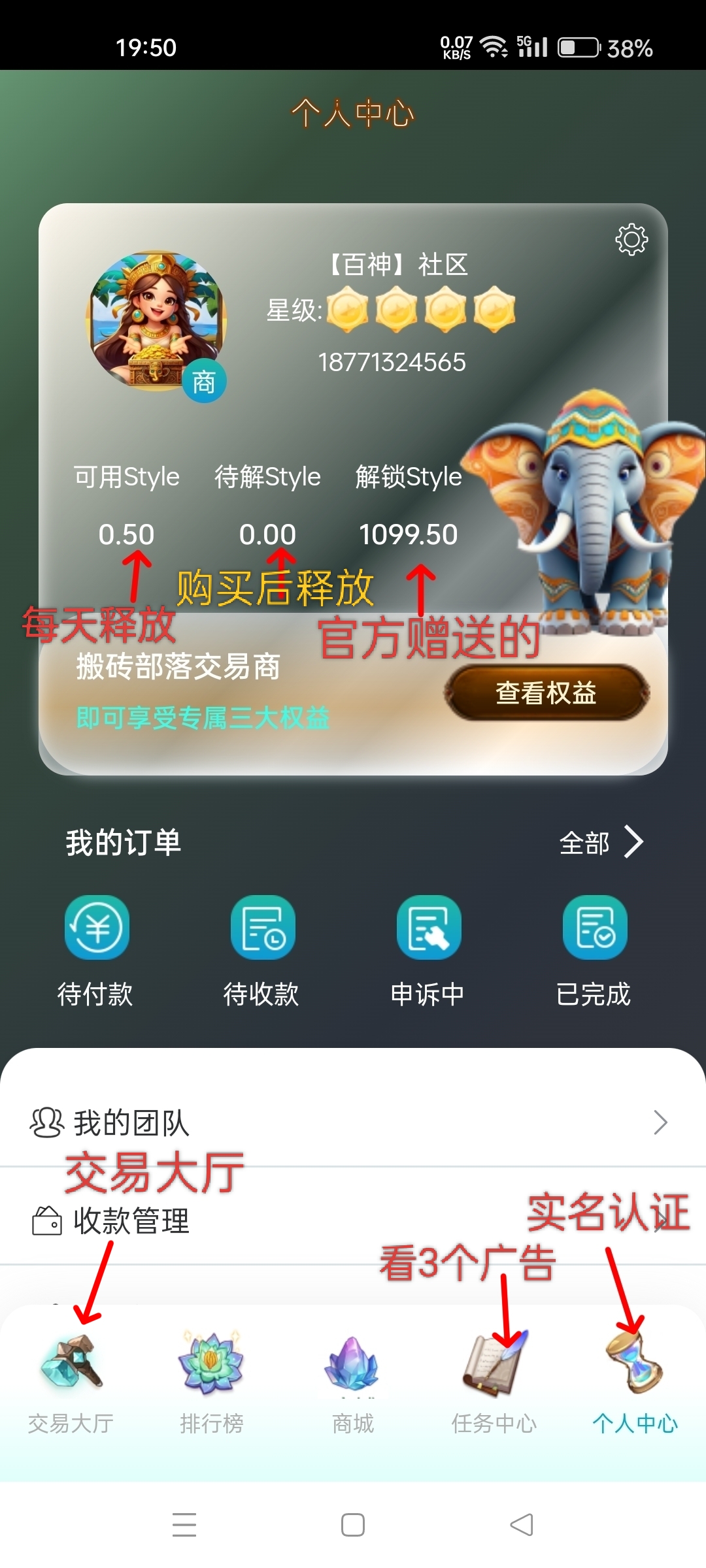
Task: View 全部 orders
Action: coord(601,842)
